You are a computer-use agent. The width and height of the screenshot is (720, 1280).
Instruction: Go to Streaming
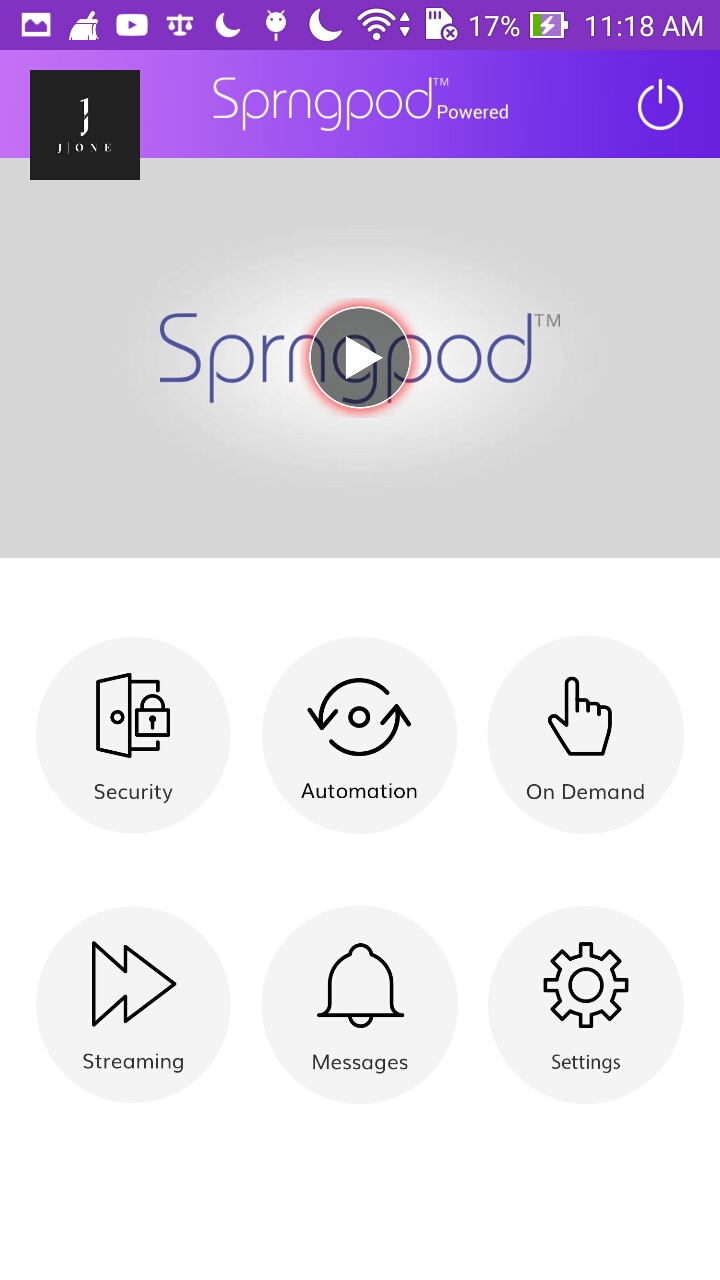coord(133,1005)
